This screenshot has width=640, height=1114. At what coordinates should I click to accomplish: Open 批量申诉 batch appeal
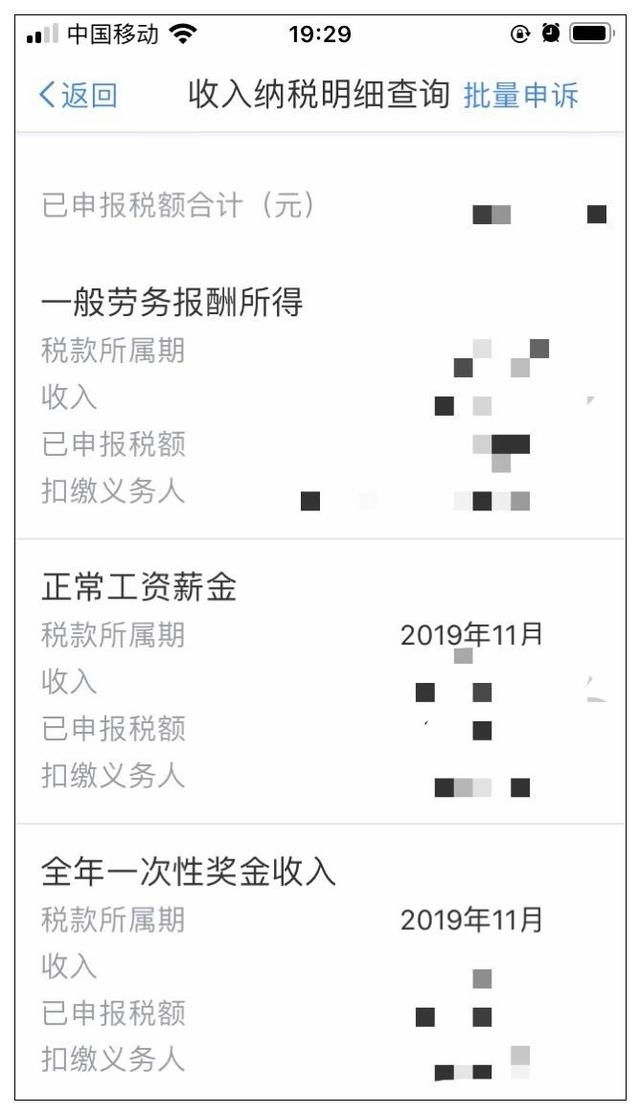tap(521, 95)
